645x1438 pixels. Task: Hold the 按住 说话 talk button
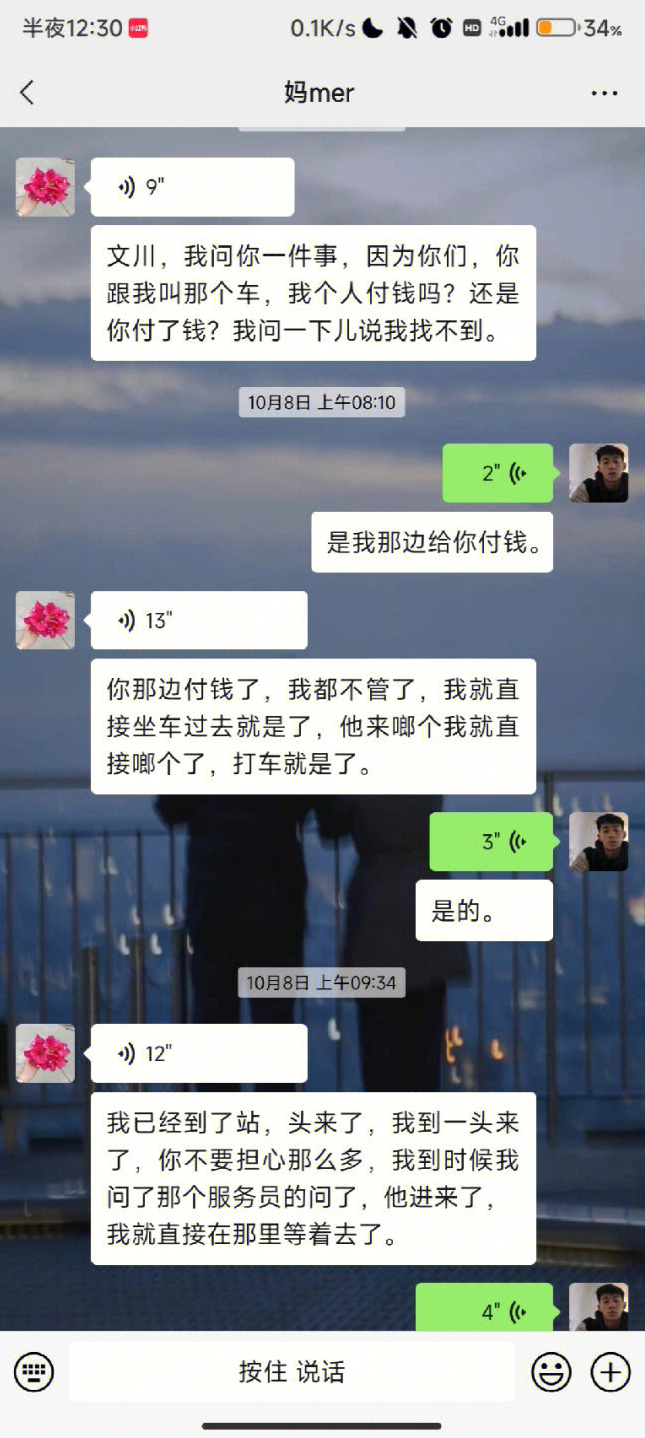[291, 1371]
